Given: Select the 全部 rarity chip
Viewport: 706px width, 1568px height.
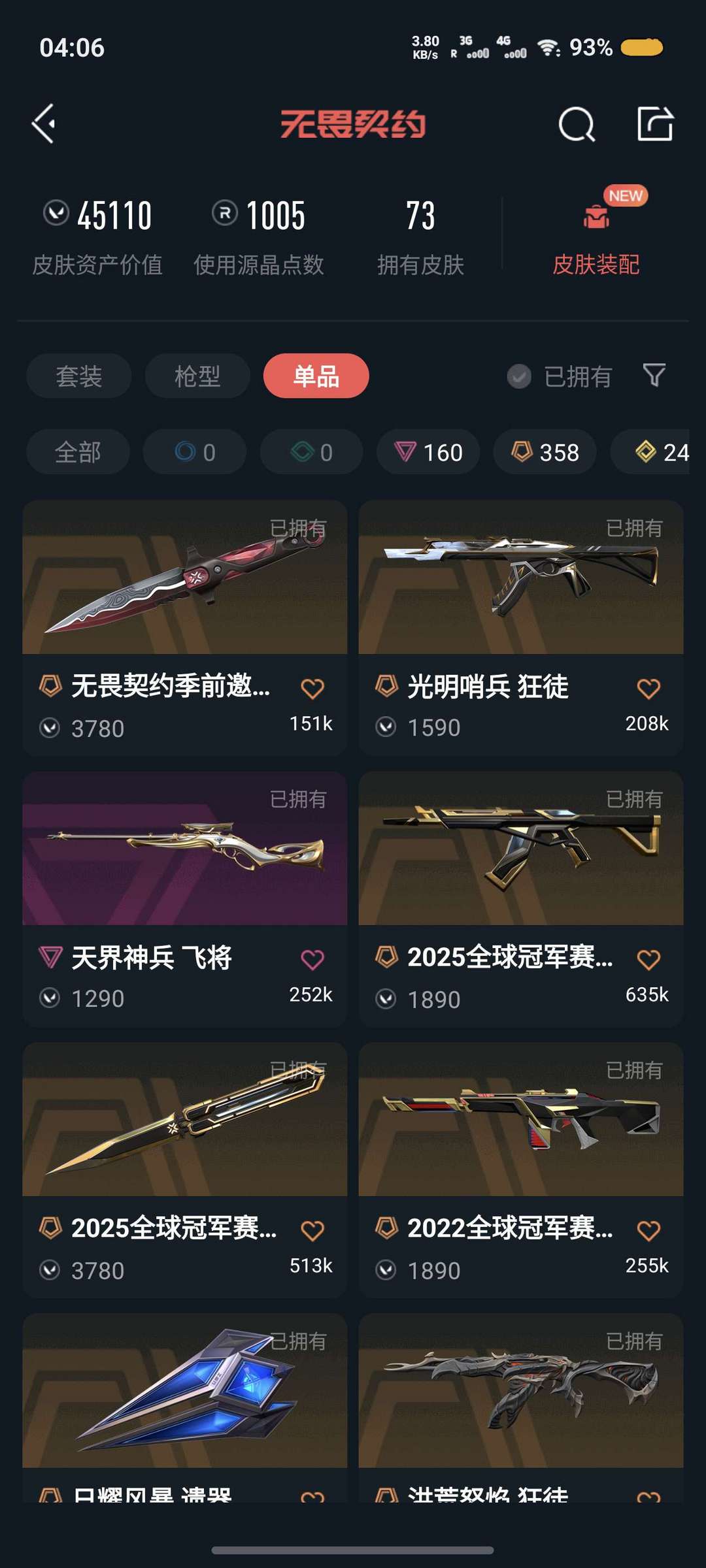Looking at the screenshot, I should (x=78, y=452).
